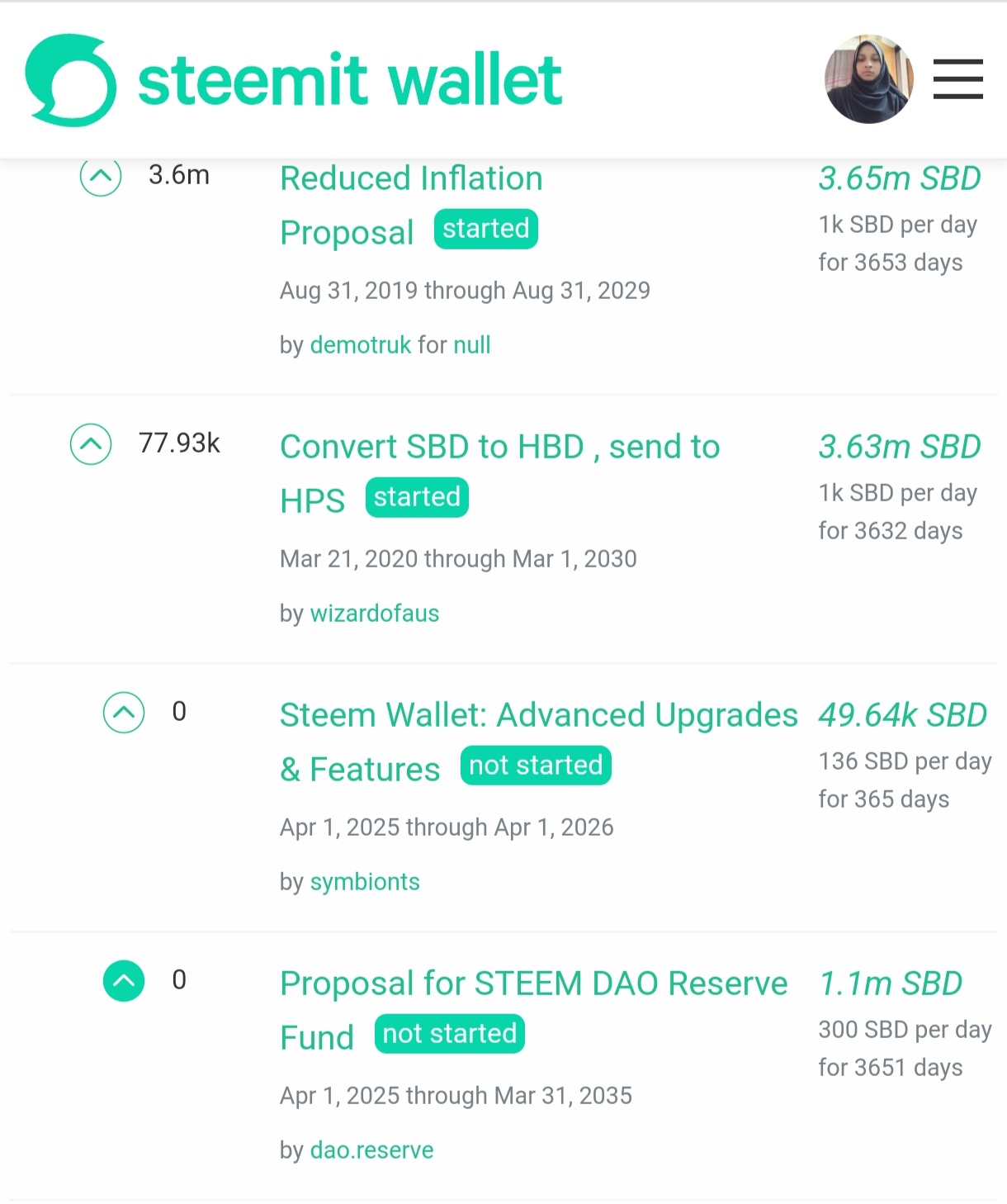View demotruk's profile
Image resolution: width=1007 pixels, height=1204 pixels.
[x=360, y=345]
